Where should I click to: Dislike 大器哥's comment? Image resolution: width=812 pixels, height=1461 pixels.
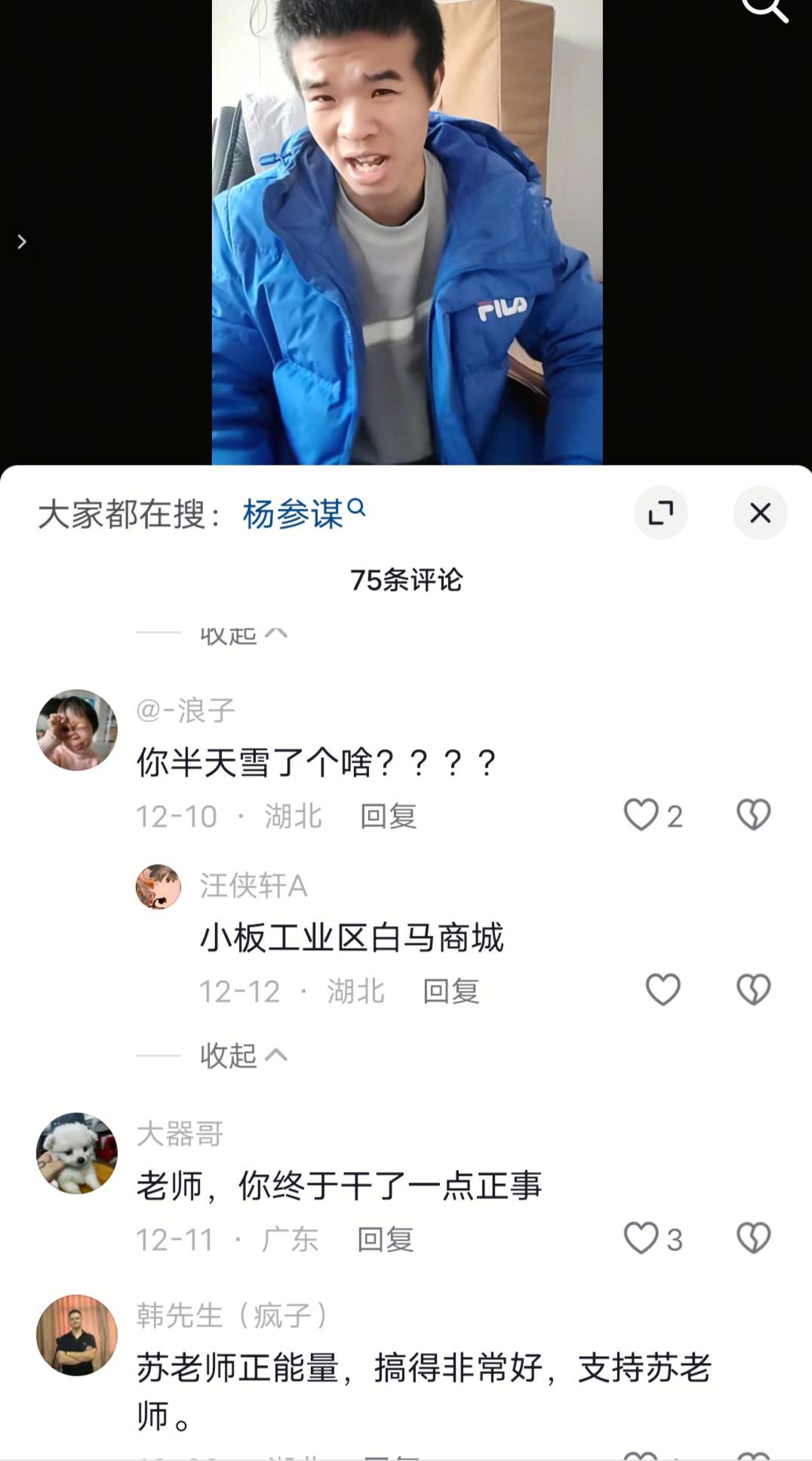point(753,1239)
